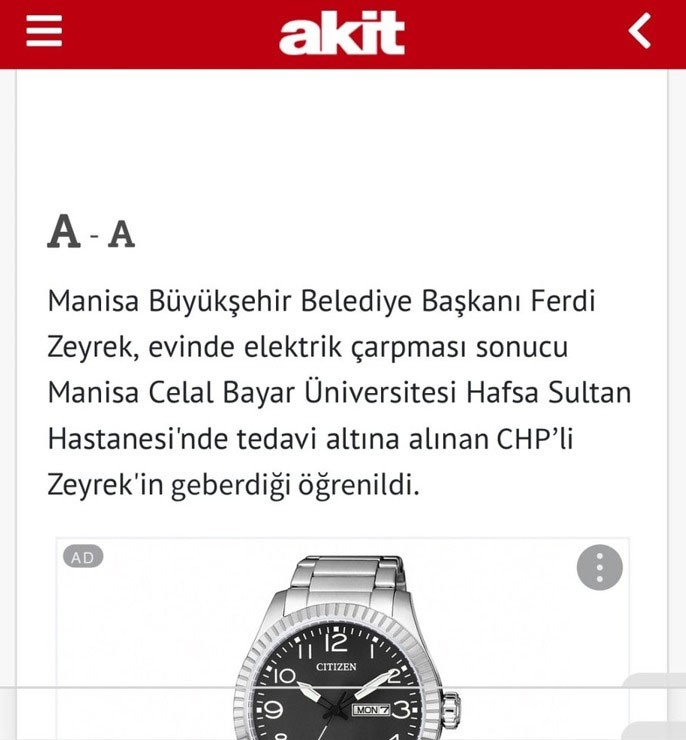Decrease font size with small A
Screen dimensions: 686x740
[121, 235]
